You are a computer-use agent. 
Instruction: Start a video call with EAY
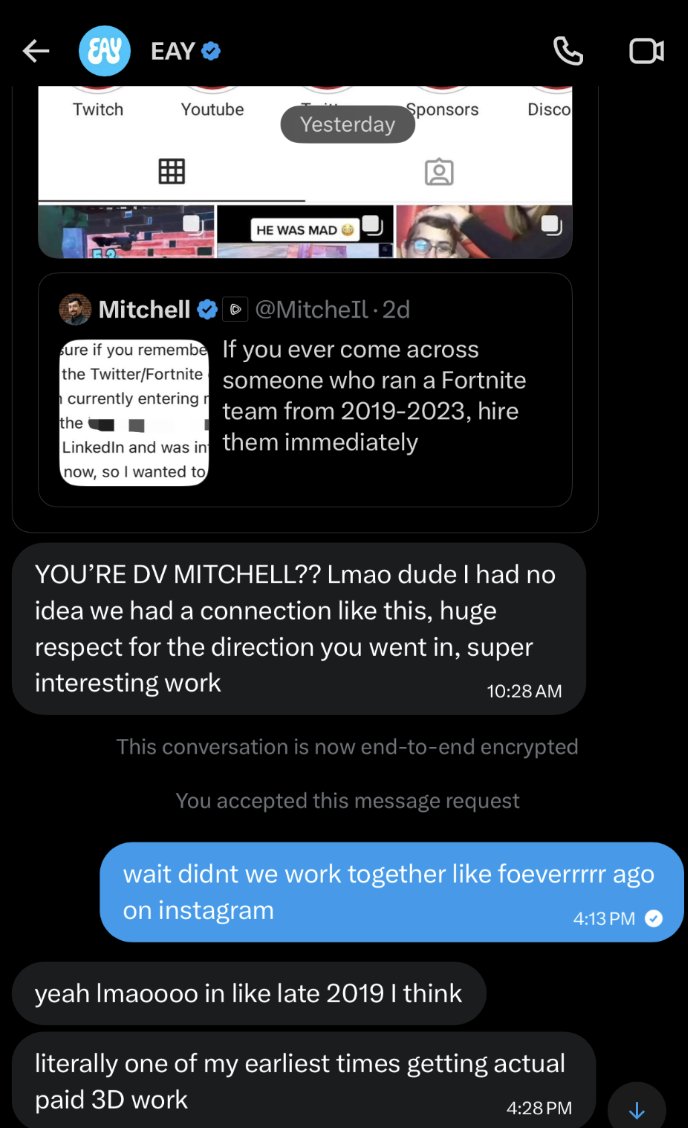tap(646, 51)
